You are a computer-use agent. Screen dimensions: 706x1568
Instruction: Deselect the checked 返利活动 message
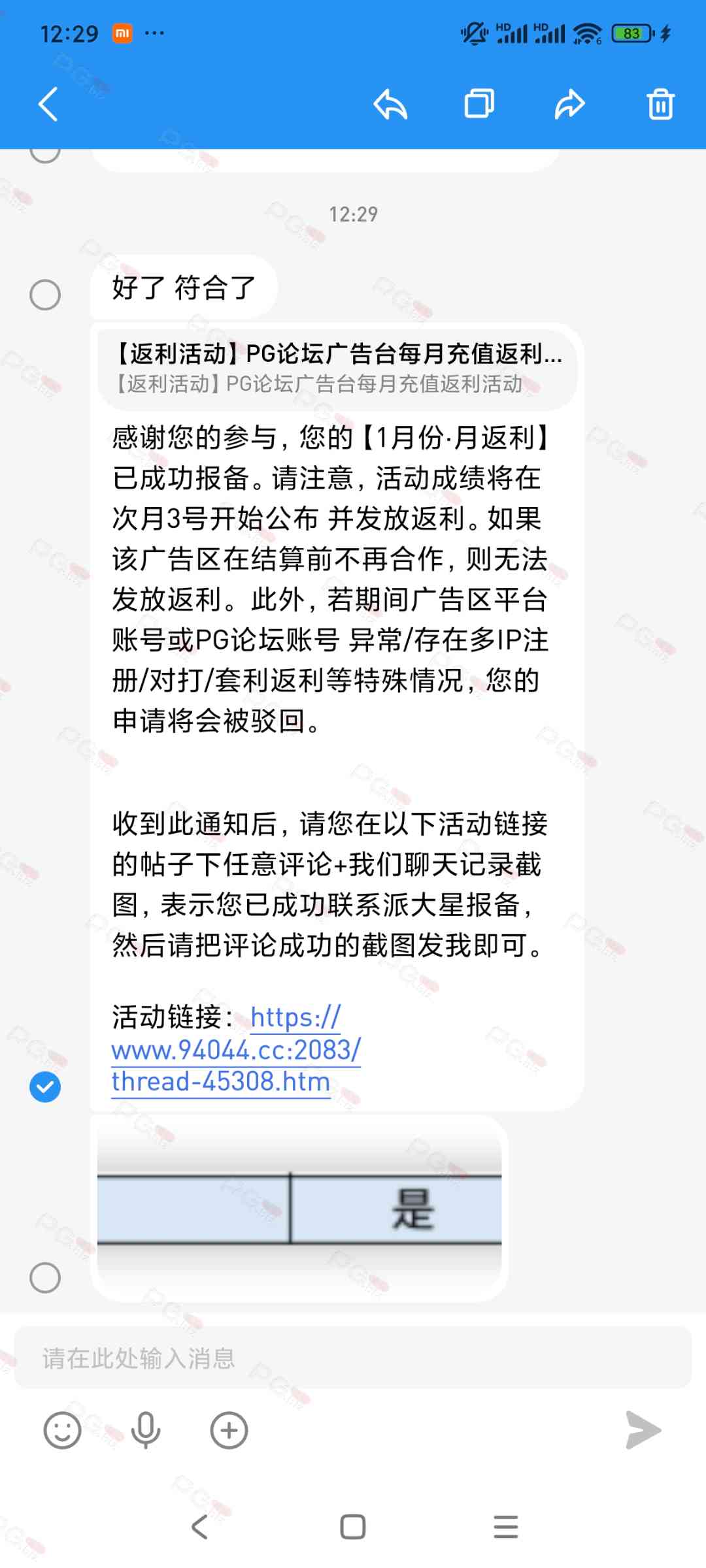coord(45,1086)
